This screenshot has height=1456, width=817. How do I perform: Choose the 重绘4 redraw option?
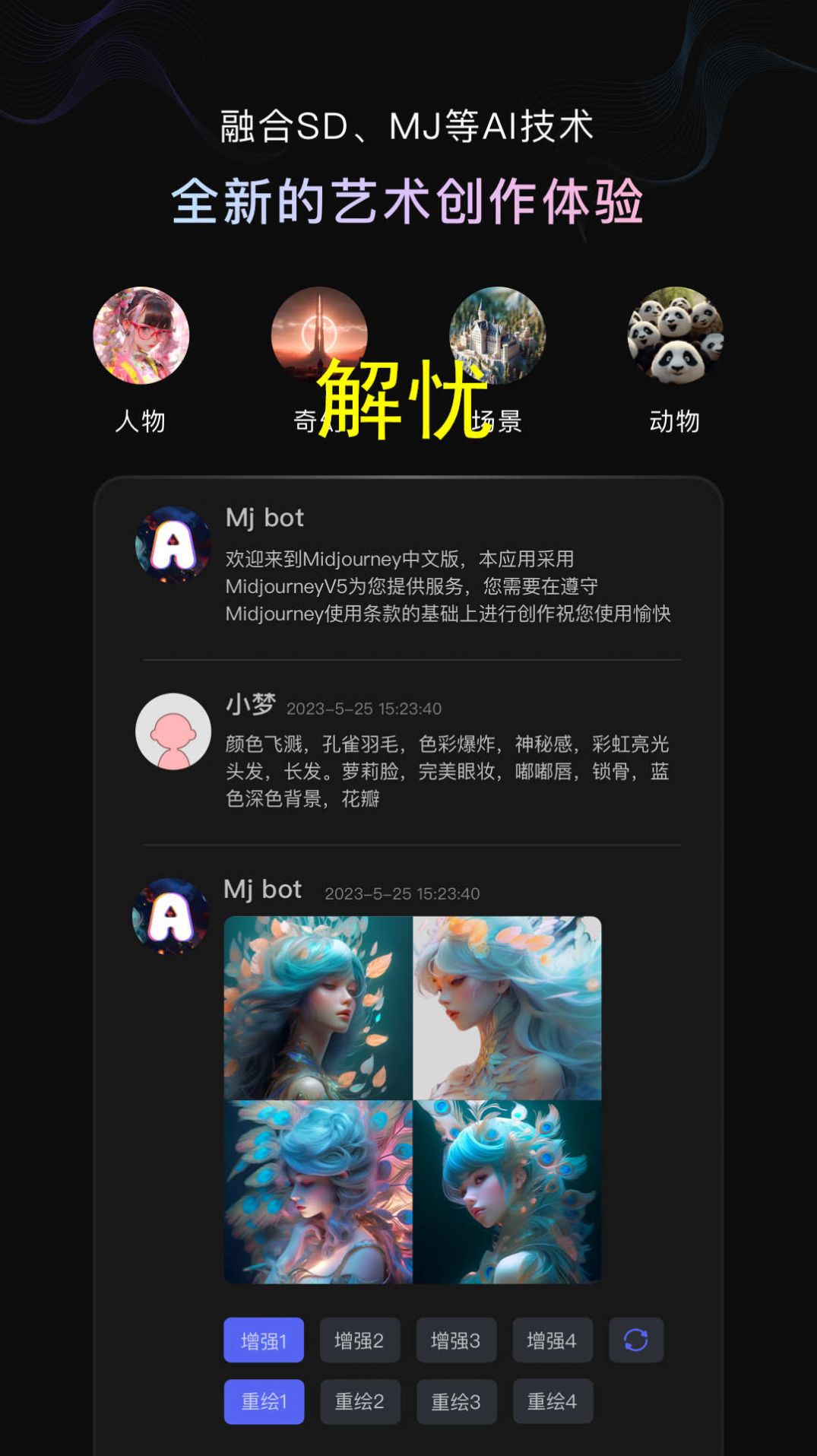click(553, 1401)
